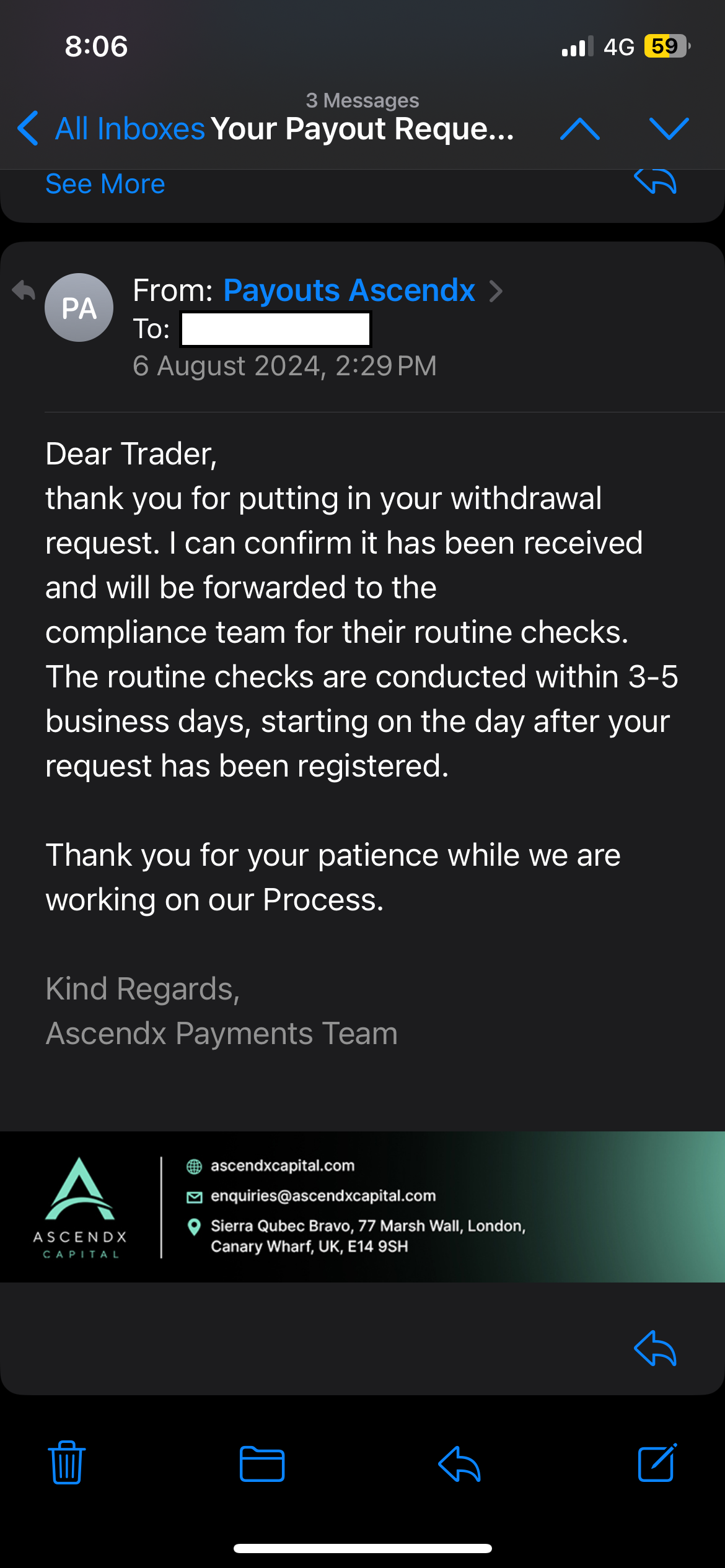Expand the See More link

coord(105,184)
